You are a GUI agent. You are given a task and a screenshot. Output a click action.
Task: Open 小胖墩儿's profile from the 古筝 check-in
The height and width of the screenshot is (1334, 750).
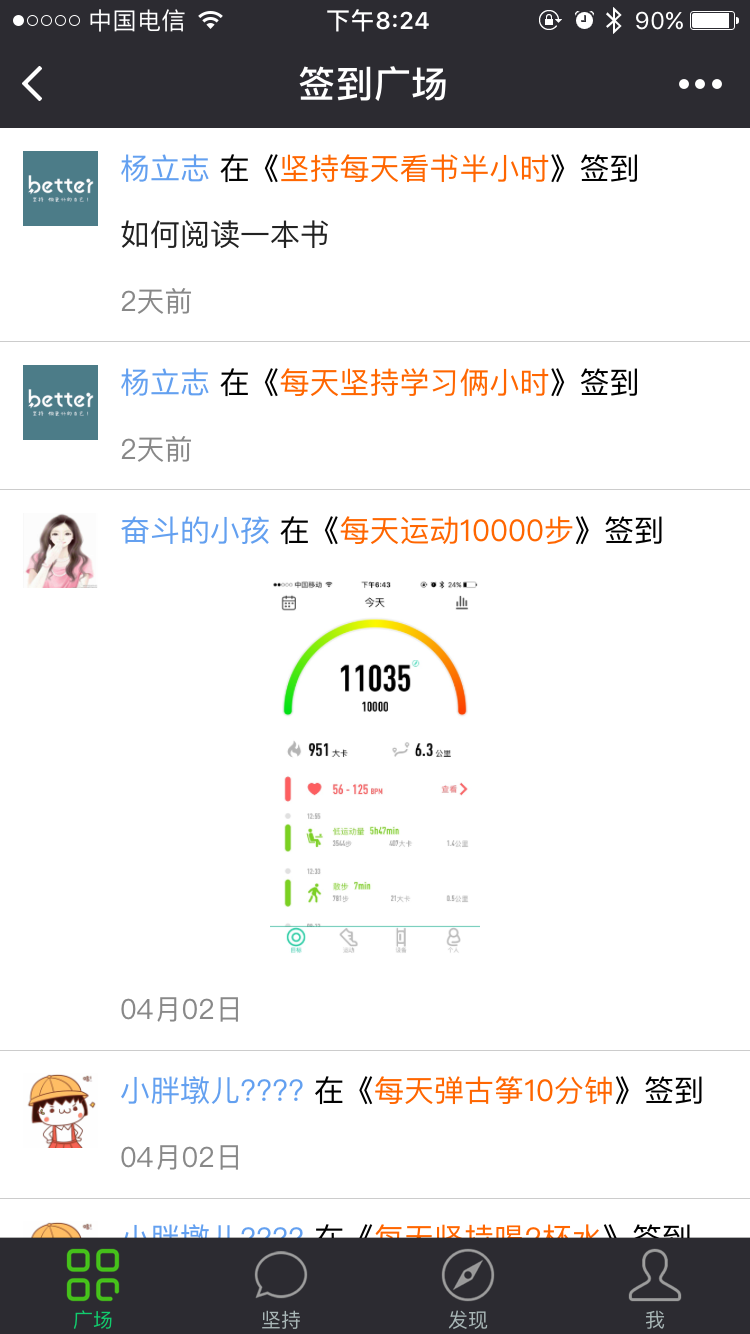click(211, 1091)
